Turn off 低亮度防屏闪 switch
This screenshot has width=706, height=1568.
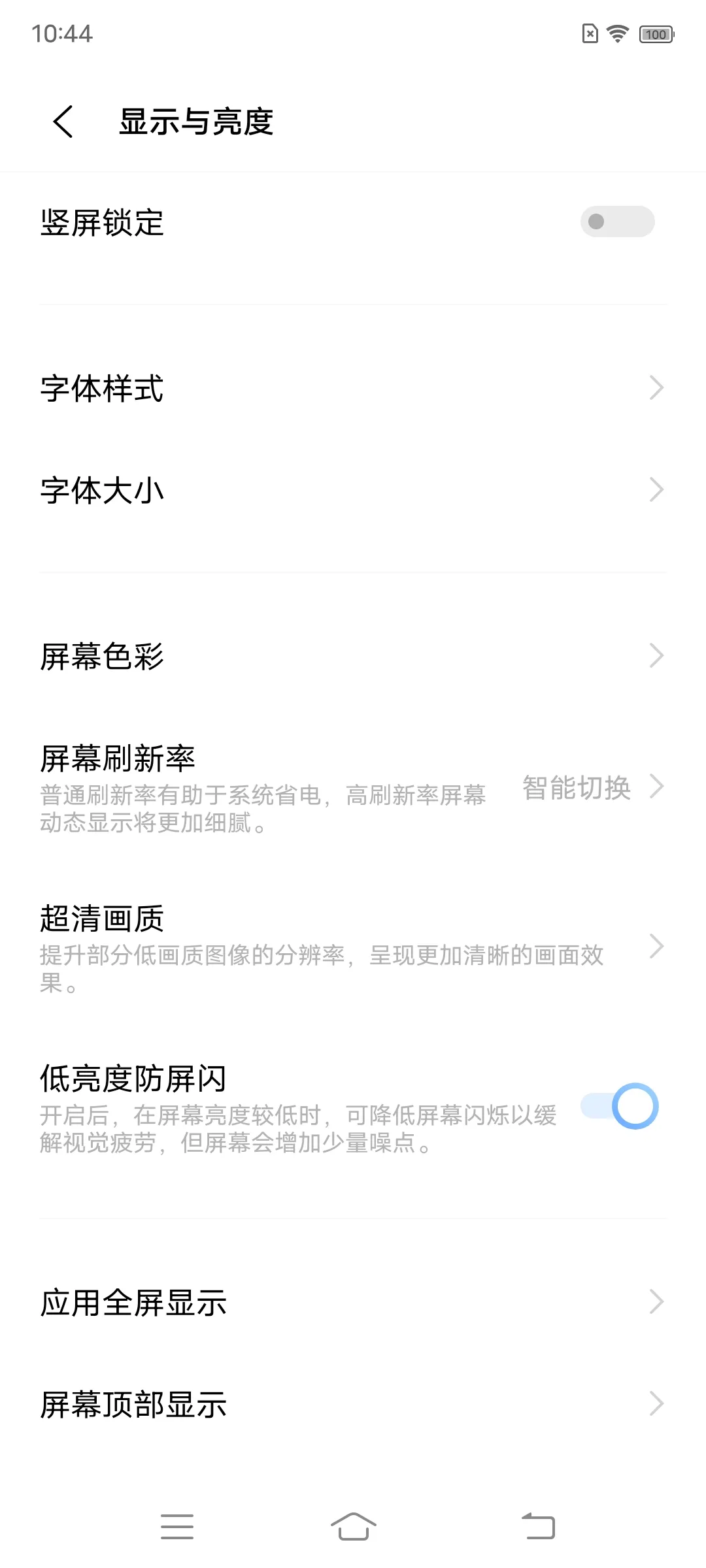619,1106
